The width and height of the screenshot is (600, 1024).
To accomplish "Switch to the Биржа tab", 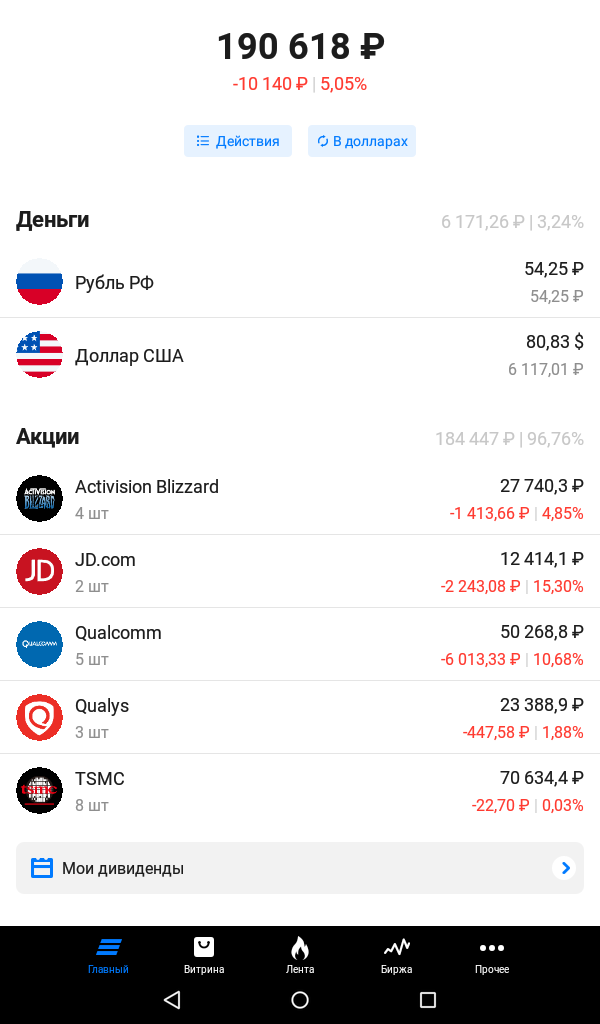I will pos(396,956).
